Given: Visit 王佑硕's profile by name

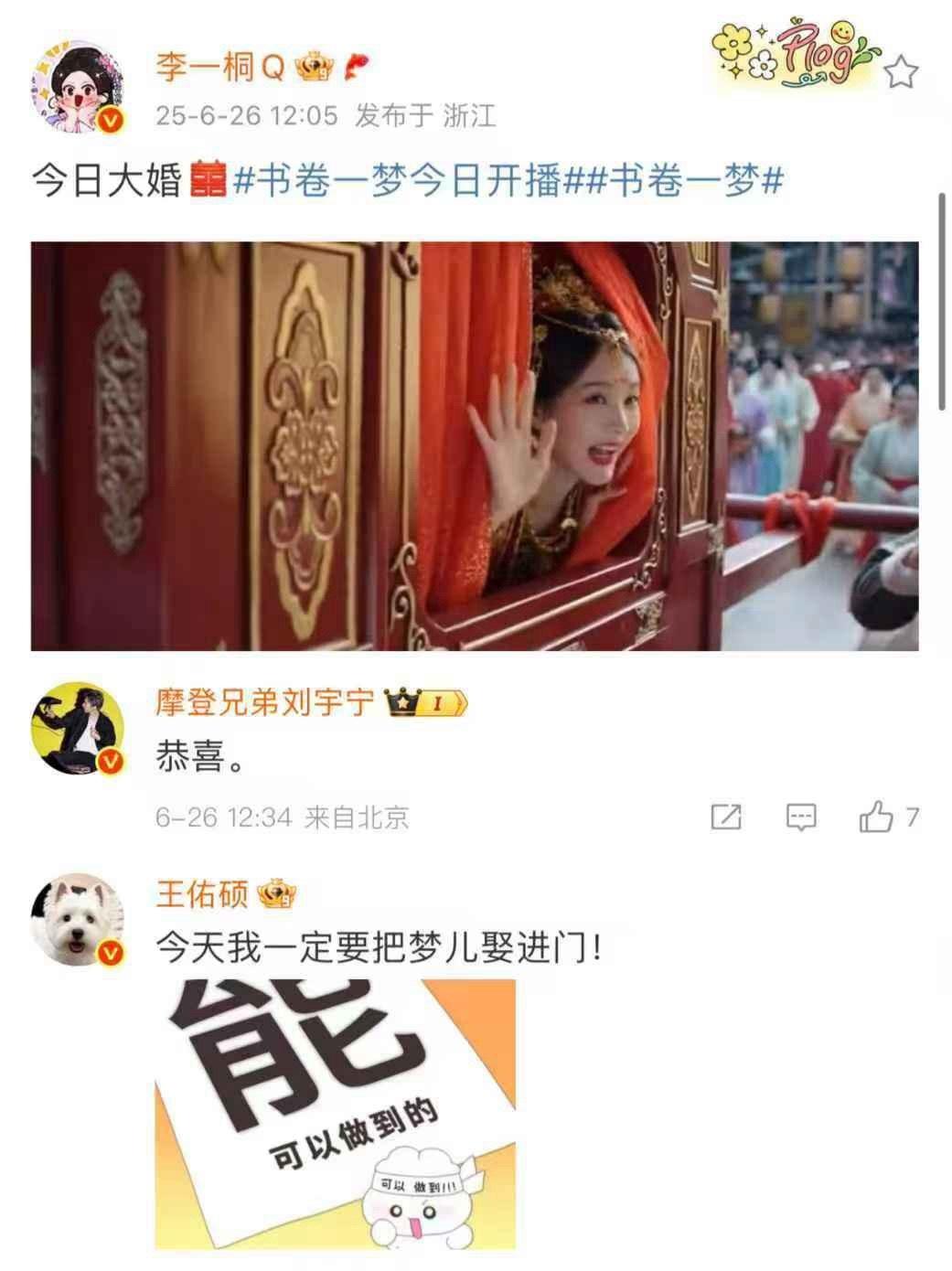Looking at the screenshot, I should click(x=201, y=894).
